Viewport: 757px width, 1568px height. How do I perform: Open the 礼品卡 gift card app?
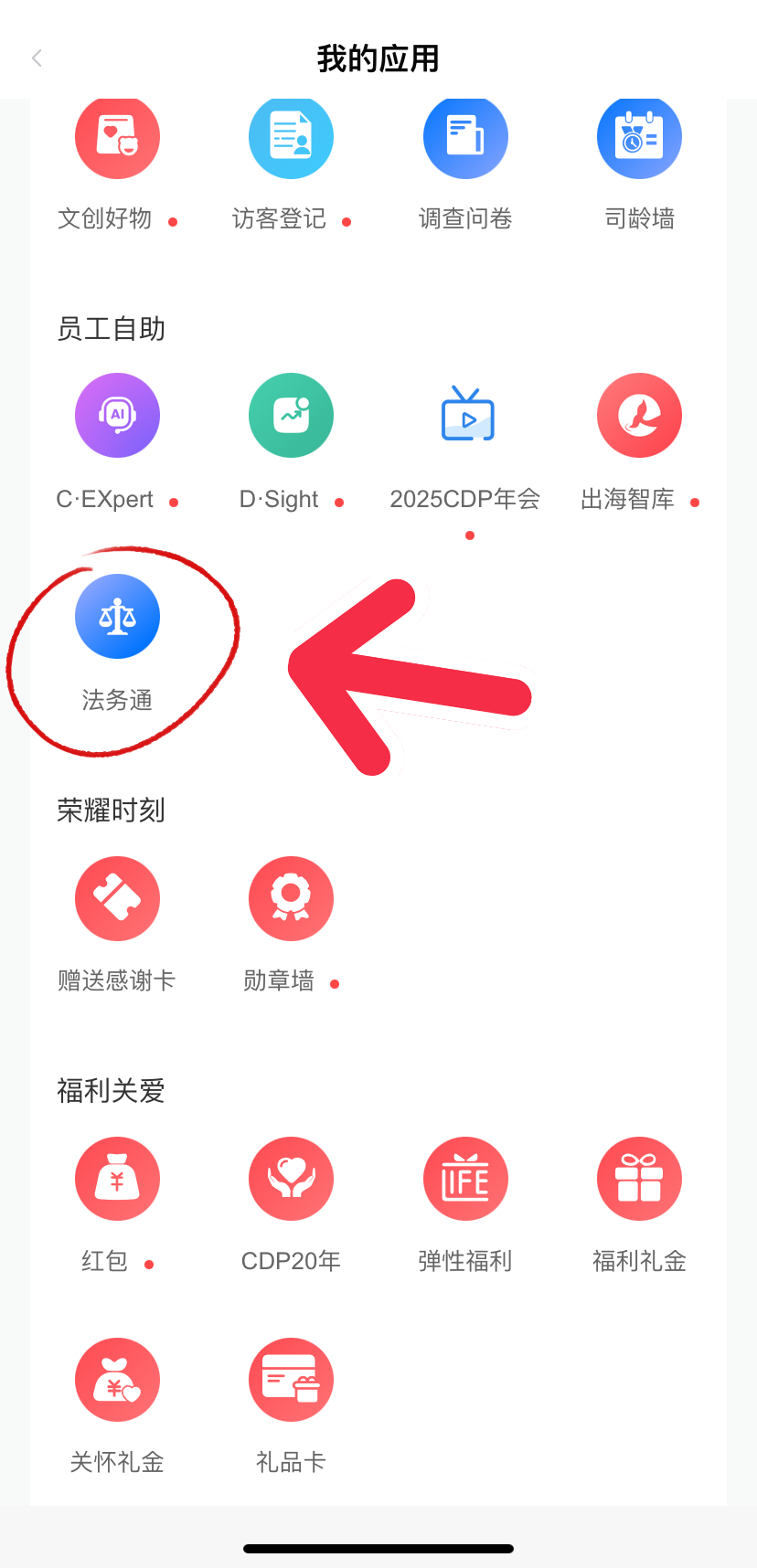(x=291, y=1380)
